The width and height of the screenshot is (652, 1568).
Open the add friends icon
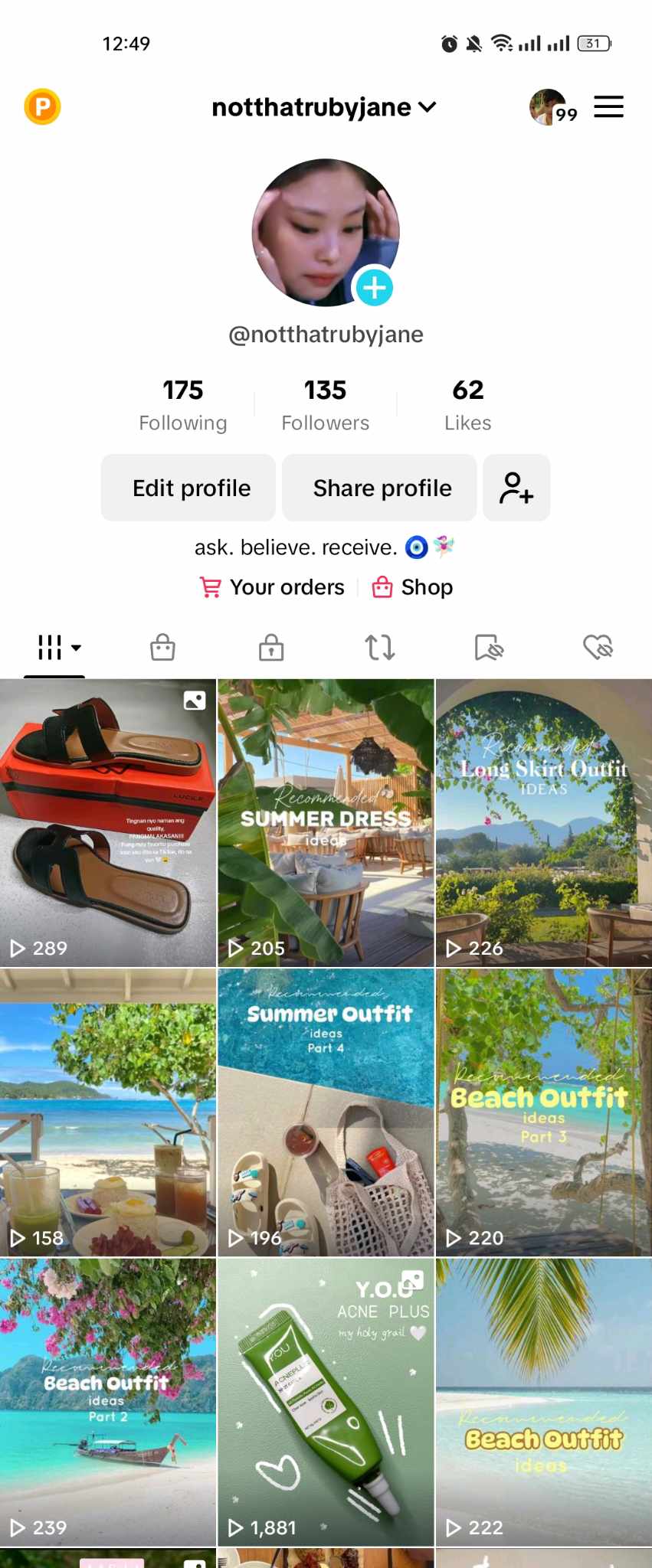point(516,488)
